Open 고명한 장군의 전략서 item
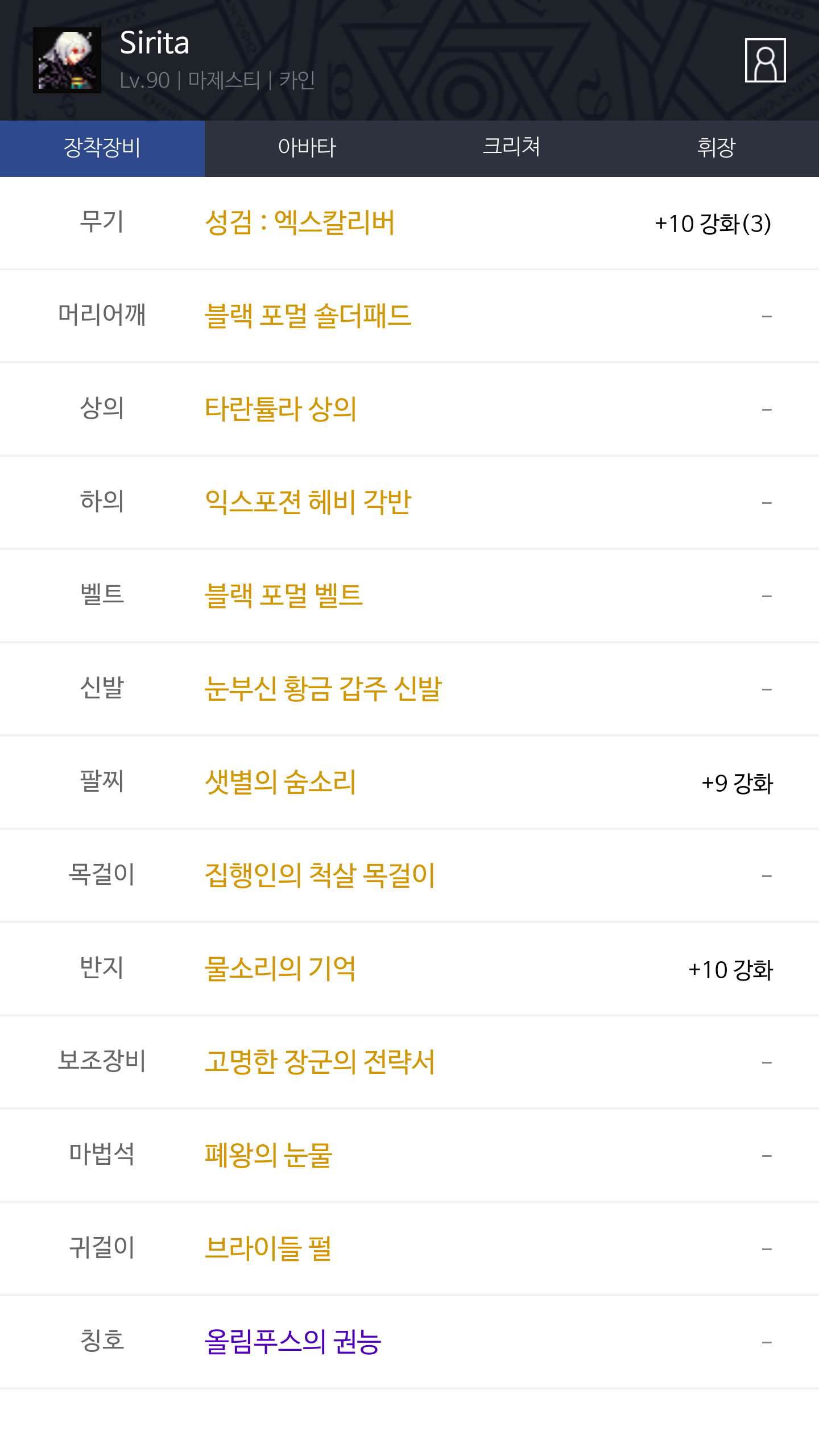 point(320,1062)
